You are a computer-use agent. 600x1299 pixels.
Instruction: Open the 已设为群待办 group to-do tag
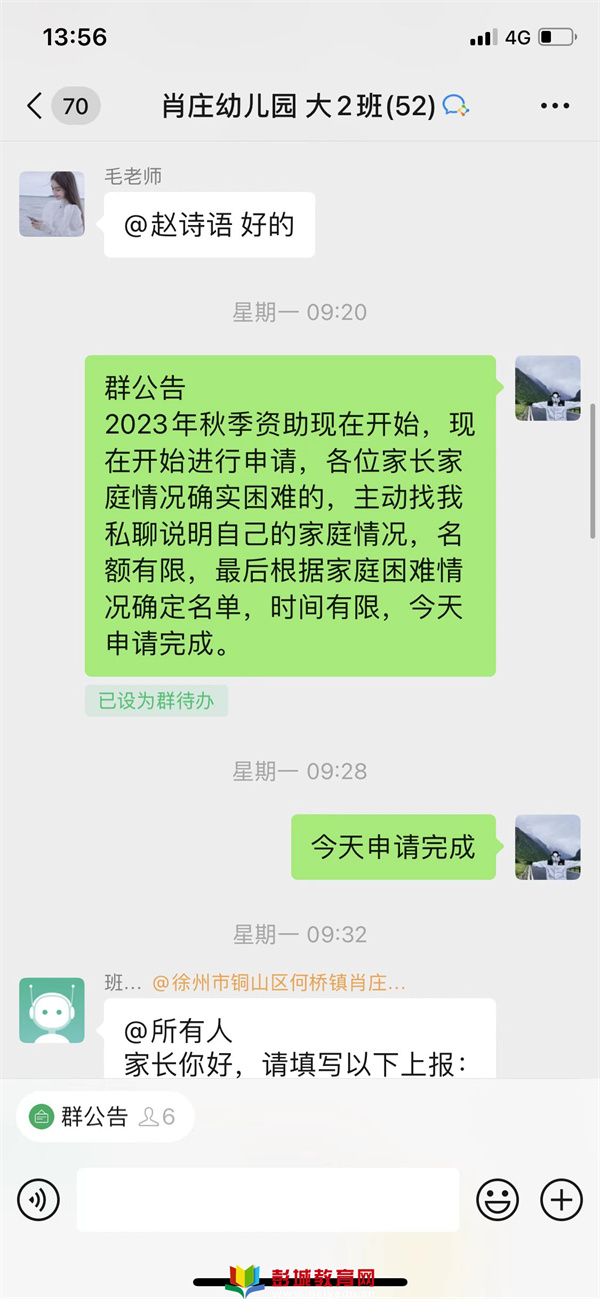(x=157, y=701)
